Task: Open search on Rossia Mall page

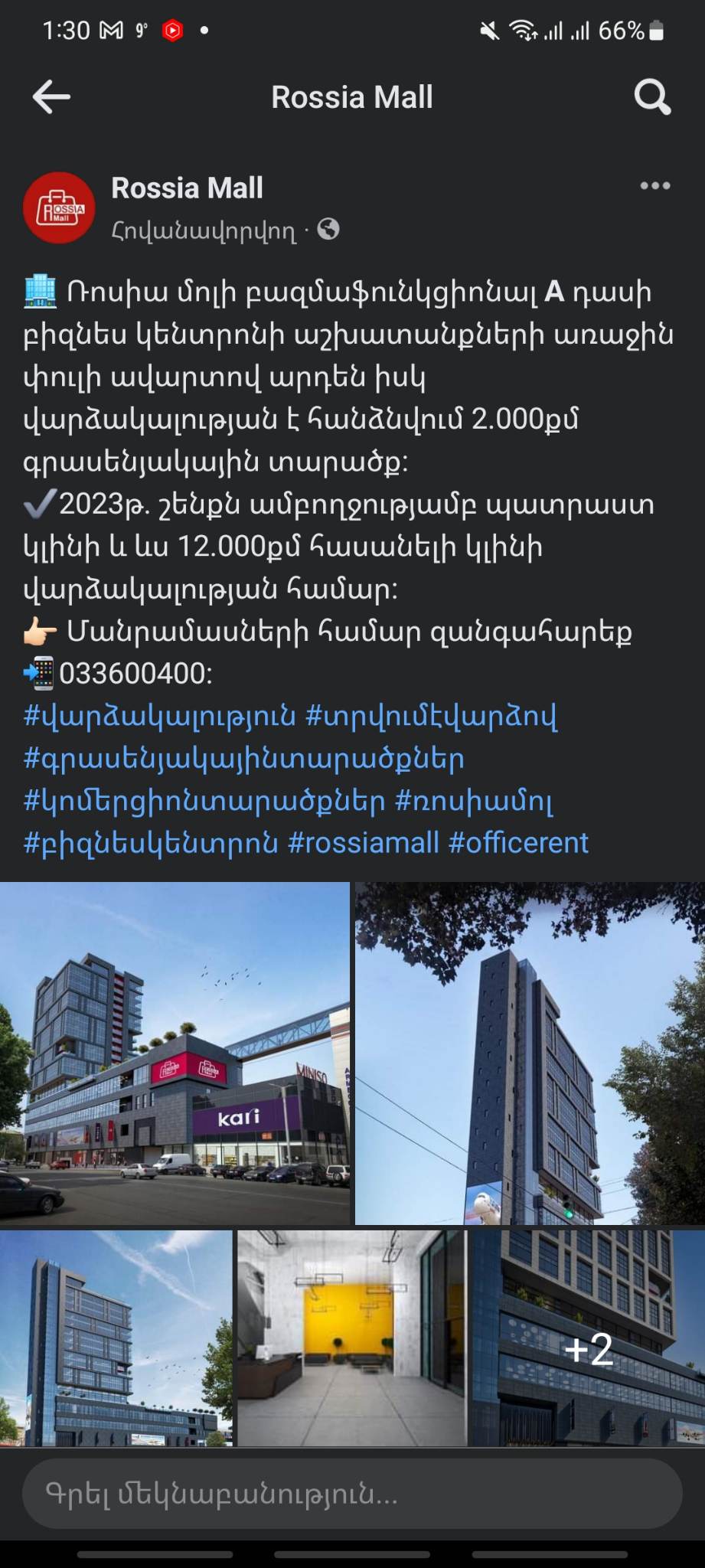Action: pos(652,97)
